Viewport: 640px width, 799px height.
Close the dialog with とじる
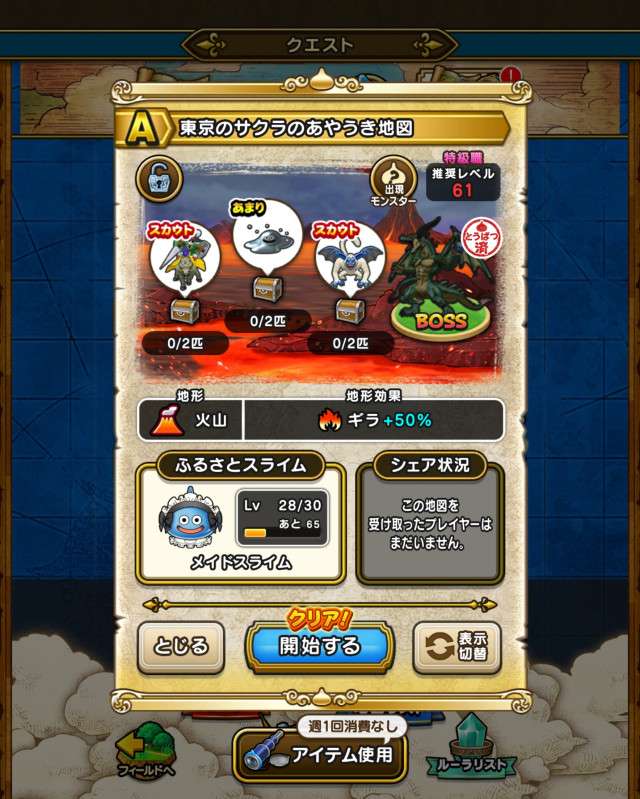[182, 646]
